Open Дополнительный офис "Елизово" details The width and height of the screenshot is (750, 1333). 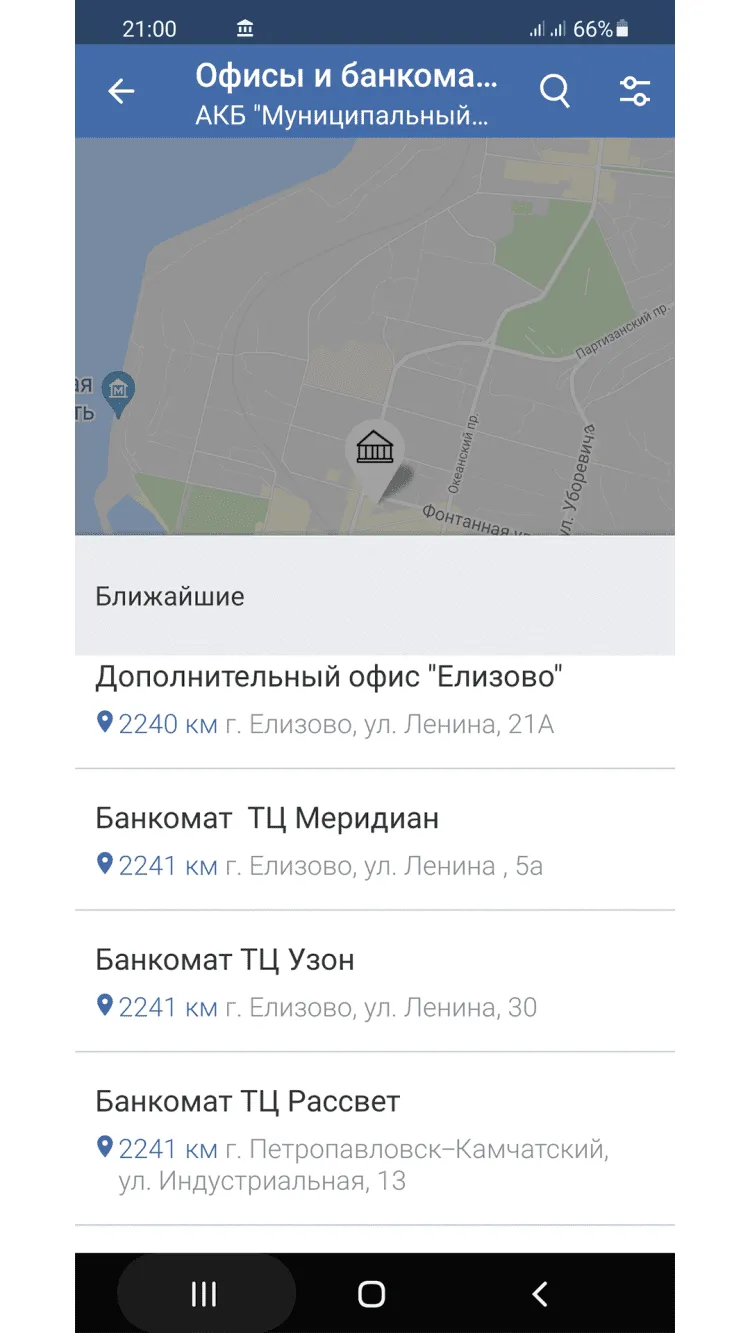pos(374,700)
